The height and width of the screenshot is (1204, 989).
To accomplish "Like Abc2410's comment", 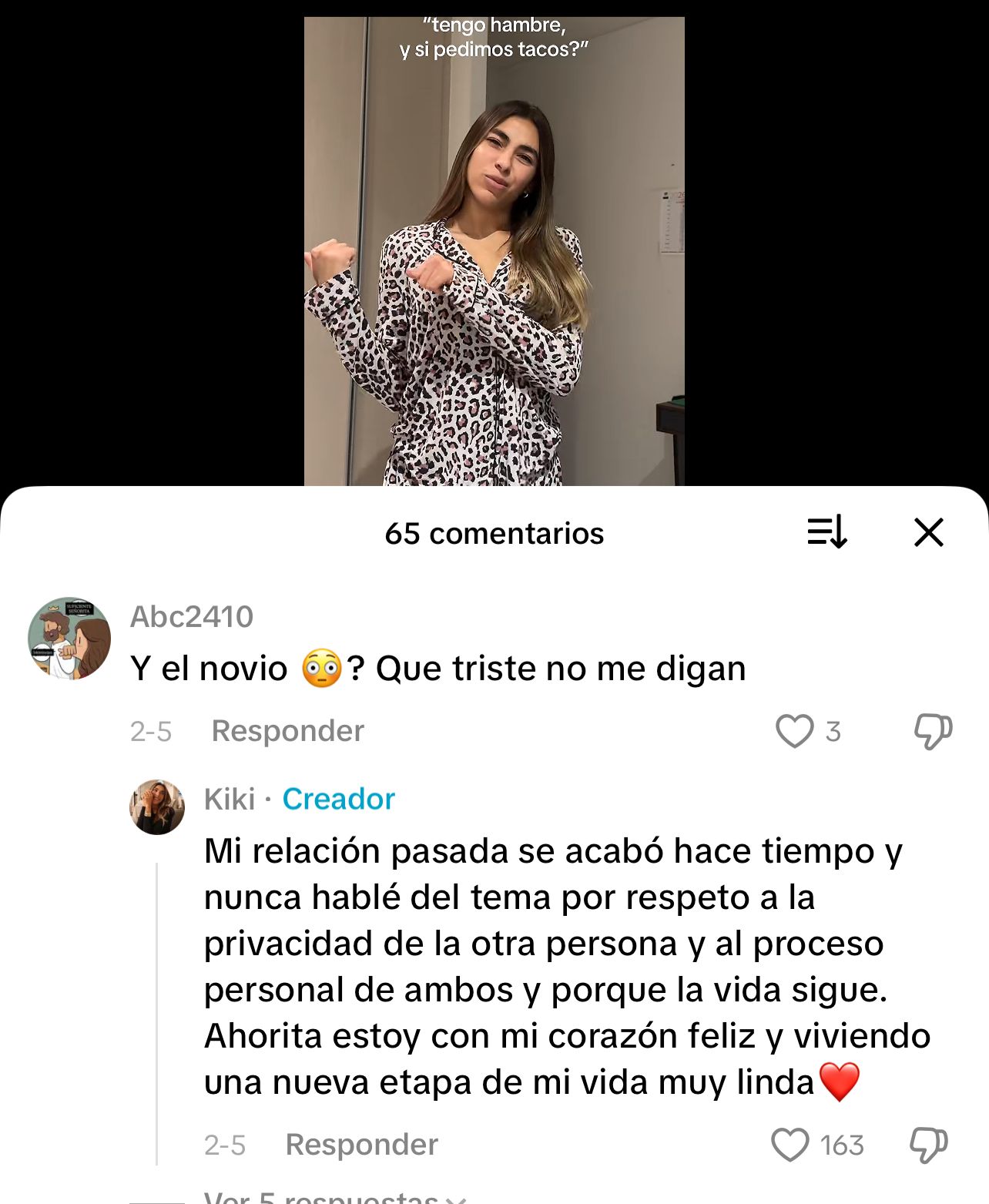I will click(794, 731).
